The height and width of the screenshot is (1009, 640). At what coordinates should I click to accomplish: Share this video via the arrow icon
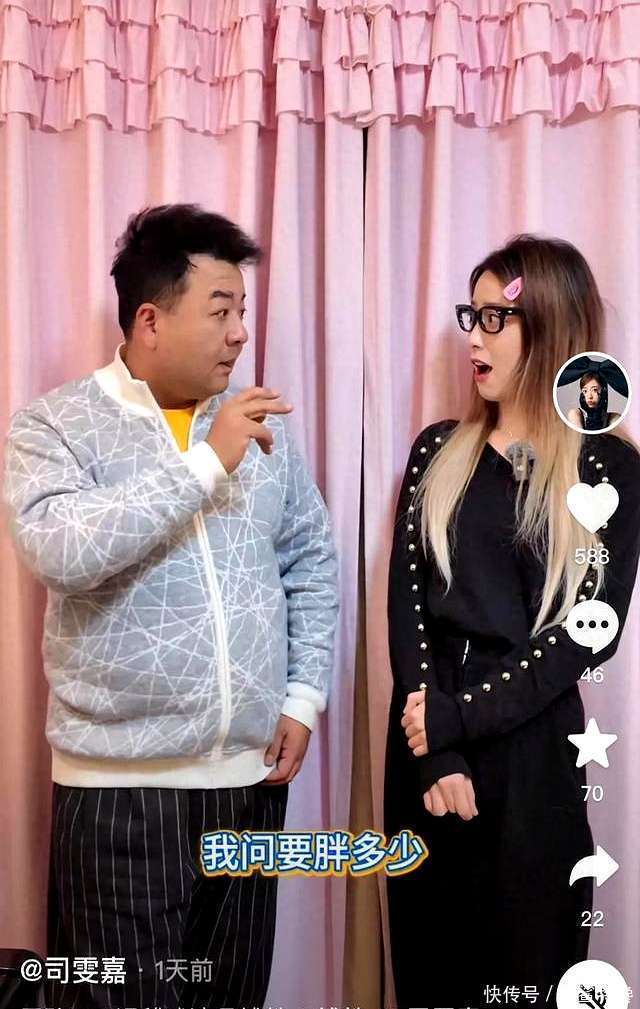coord(593,867)
